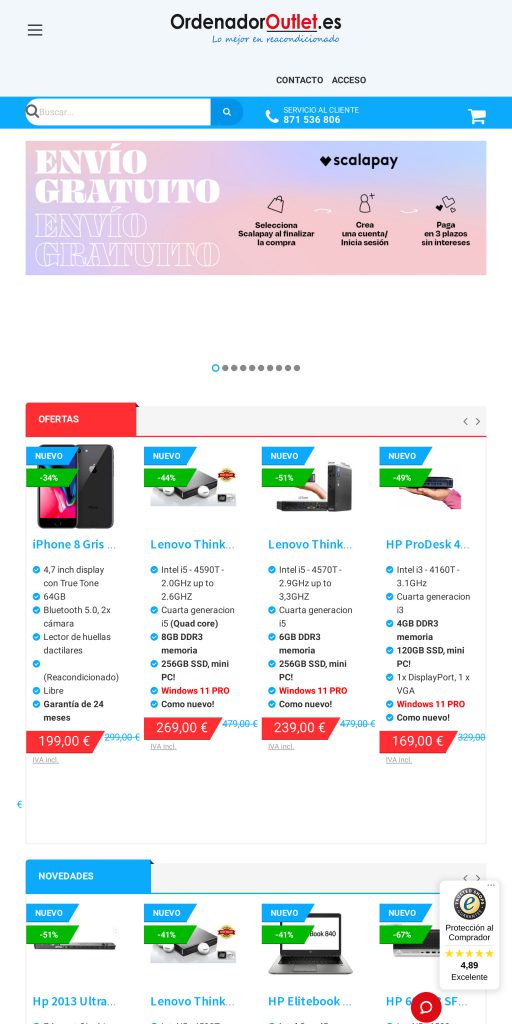Open the iPhone 8 Gris product
The height and width of the screenshot is (1024, 512).
74,544
